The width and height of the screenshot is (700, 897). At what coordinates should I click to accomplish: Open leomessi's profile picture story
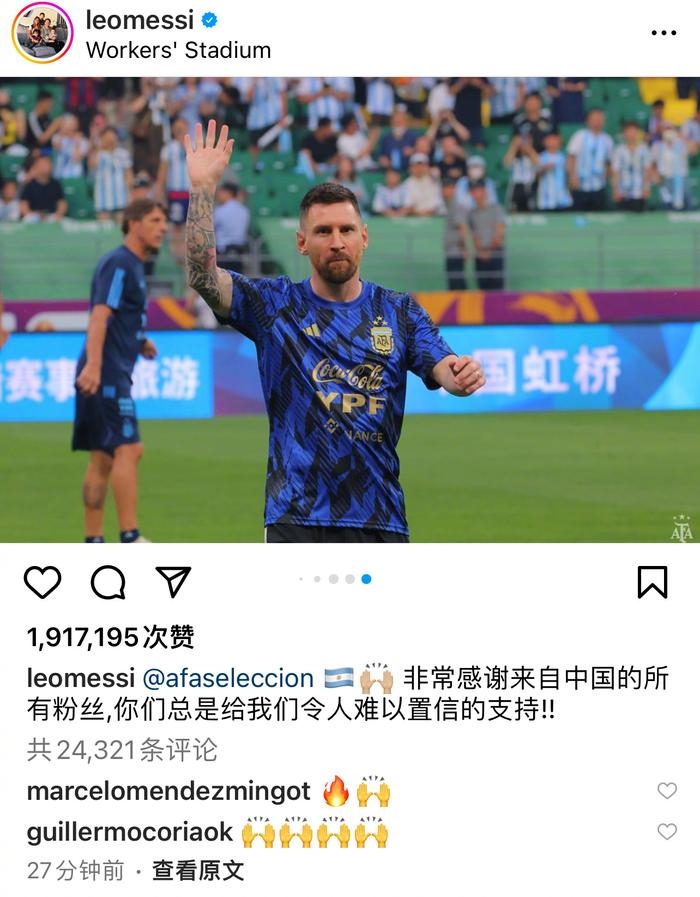[x=42, y=34]
